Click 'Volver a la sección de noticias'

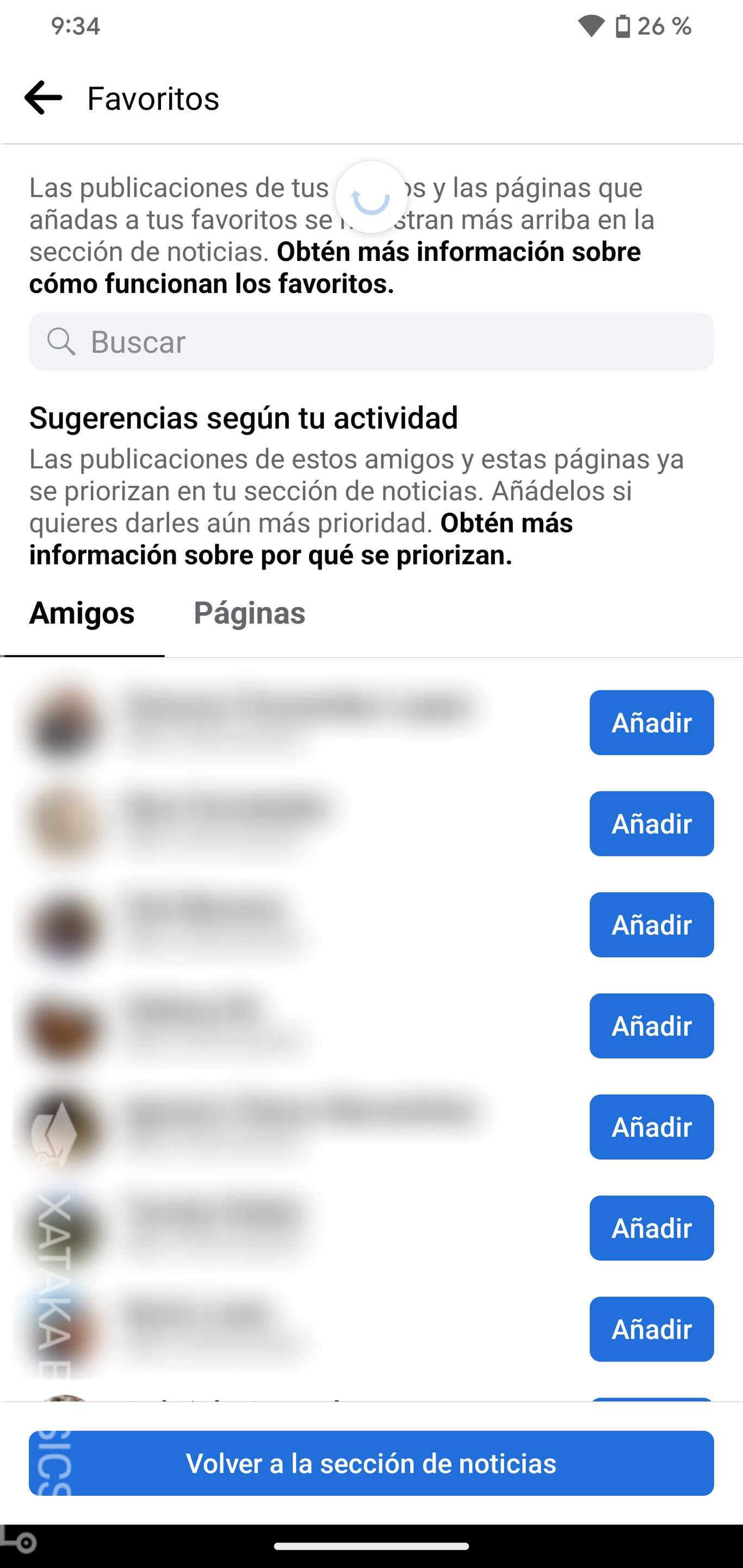pyautogui.click(x=371, y=1463)
